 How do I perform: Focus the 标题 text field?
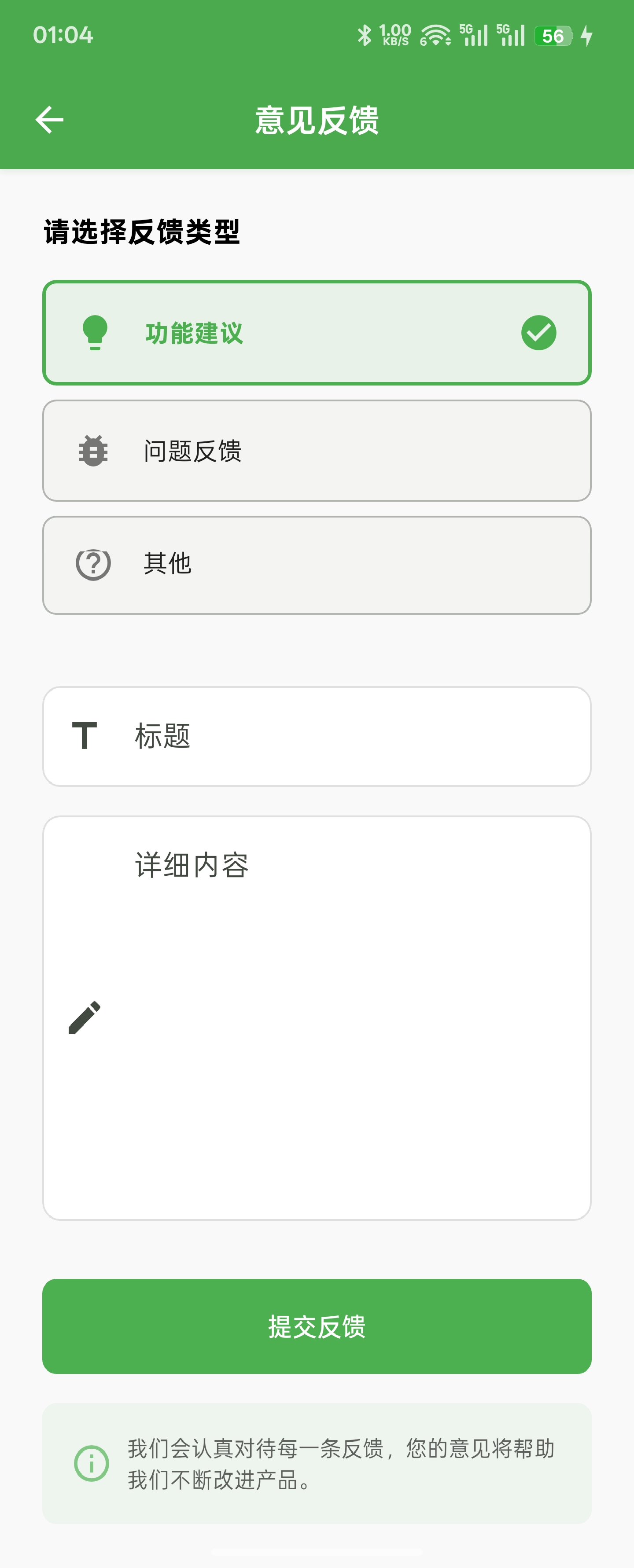point(341,737)
